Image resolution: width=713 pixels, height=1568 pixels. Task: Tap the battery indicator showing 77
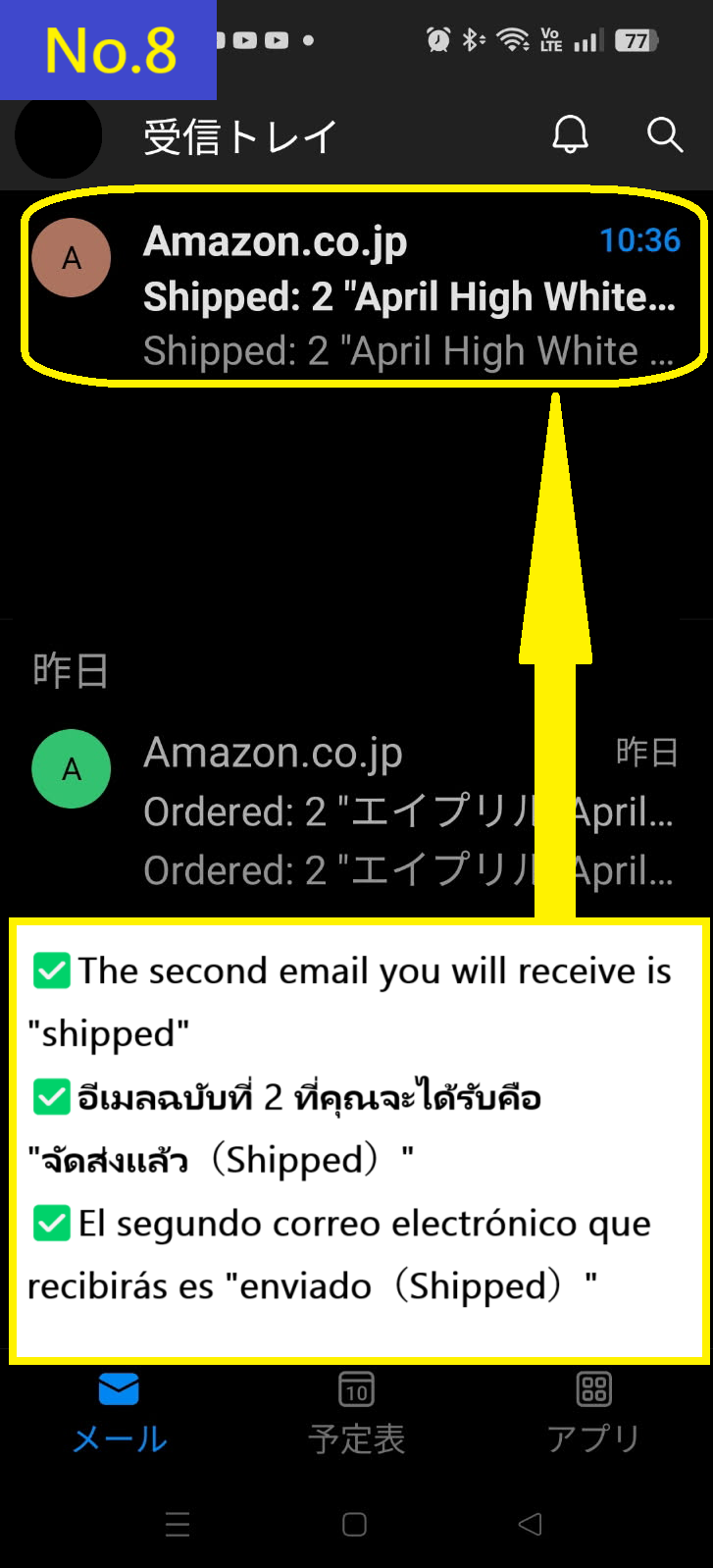pos(637,40)
